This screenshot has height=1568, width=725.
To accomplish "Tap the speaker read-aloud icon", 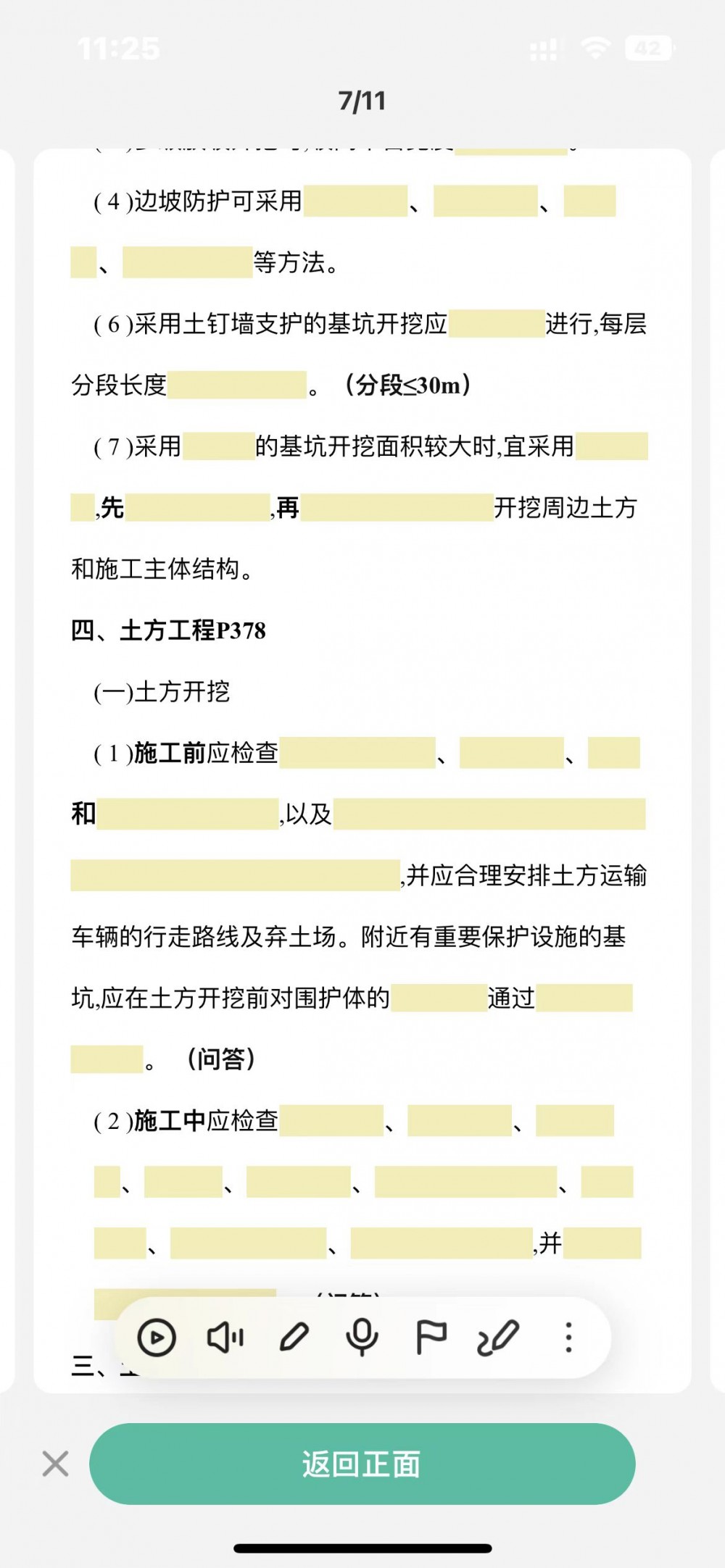I will point(225,1338).
